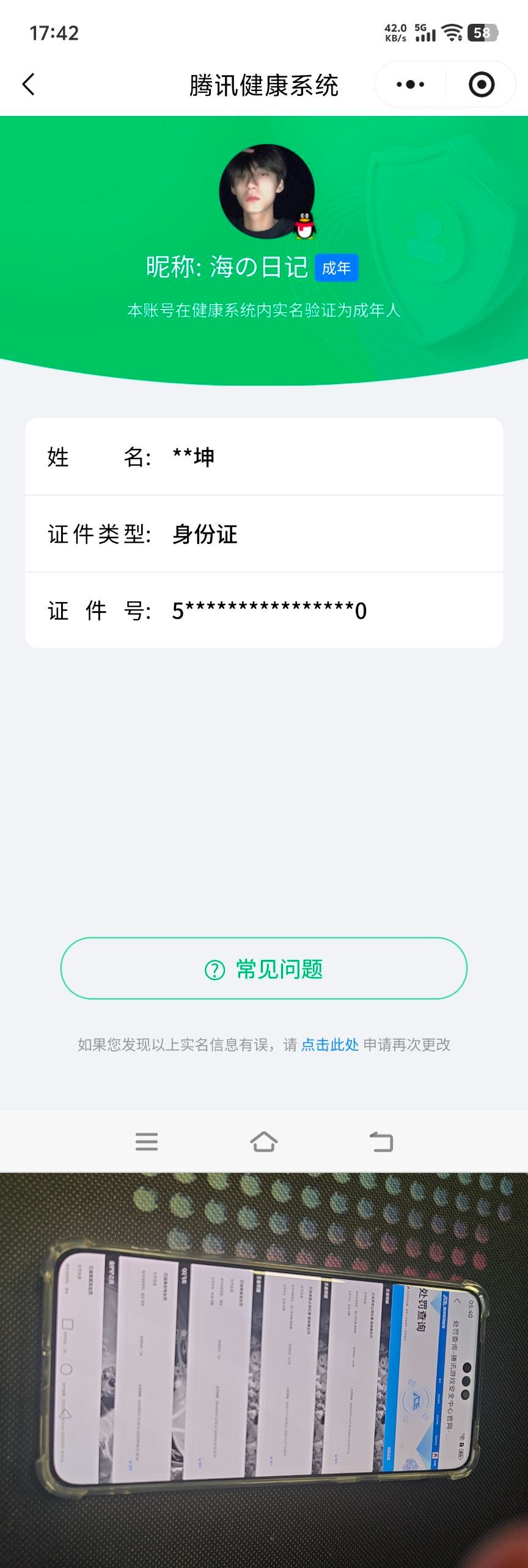Screen dimensions: 528x1568
Task: Tap the 点击此处 link to request changes
Action: 330,1045
